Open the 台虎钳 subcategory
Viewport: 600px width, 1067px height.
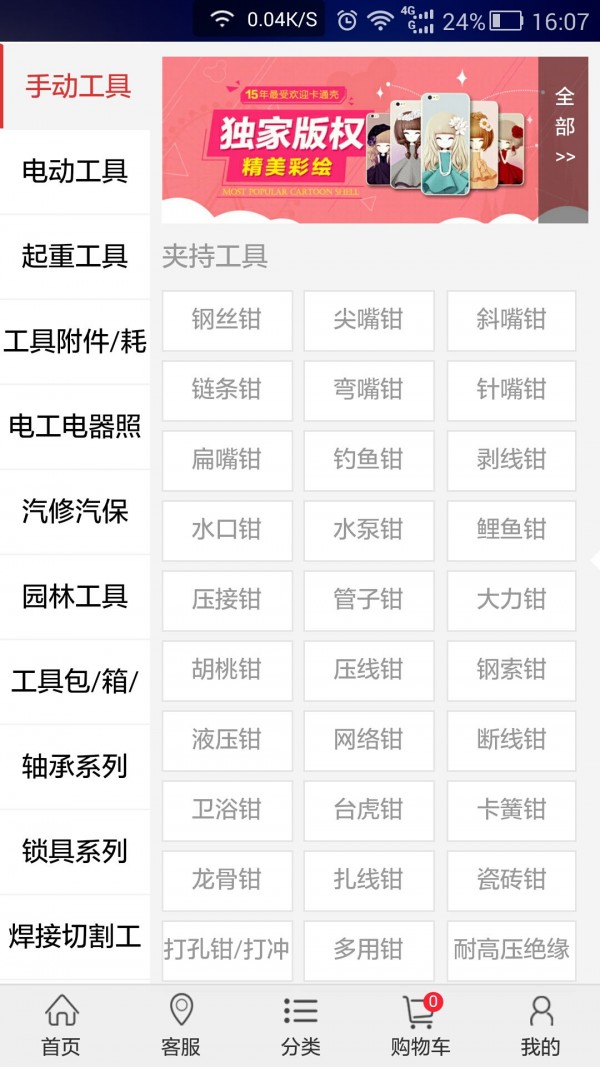(x=369, y=810)
